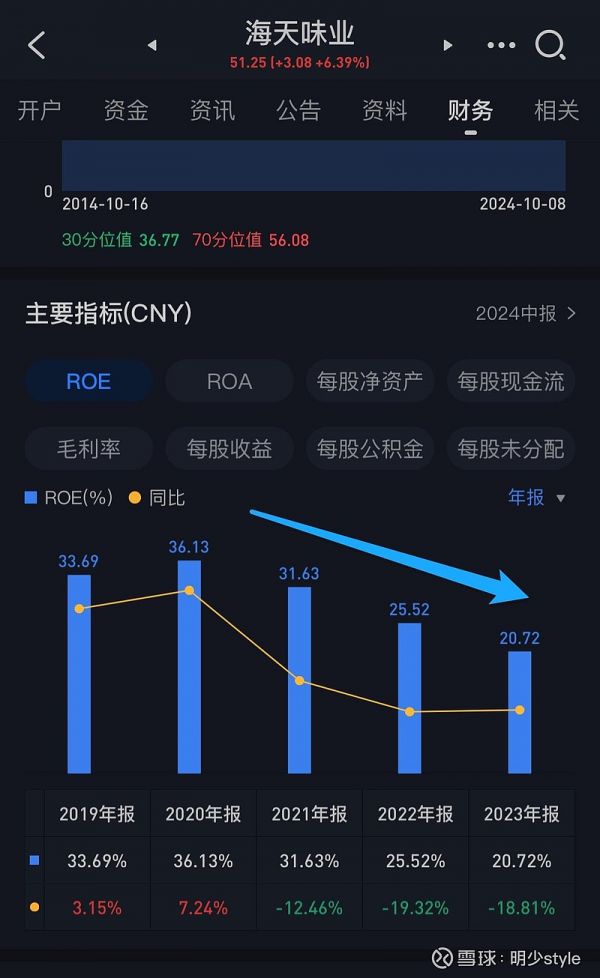Select the 每股公积金 chip

click(370, 448)
